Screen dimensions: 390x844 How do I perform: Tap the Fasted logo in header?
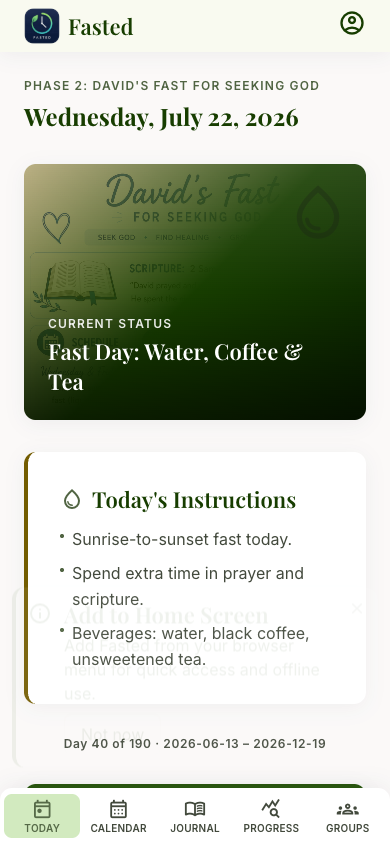click(x=42, y=26)
